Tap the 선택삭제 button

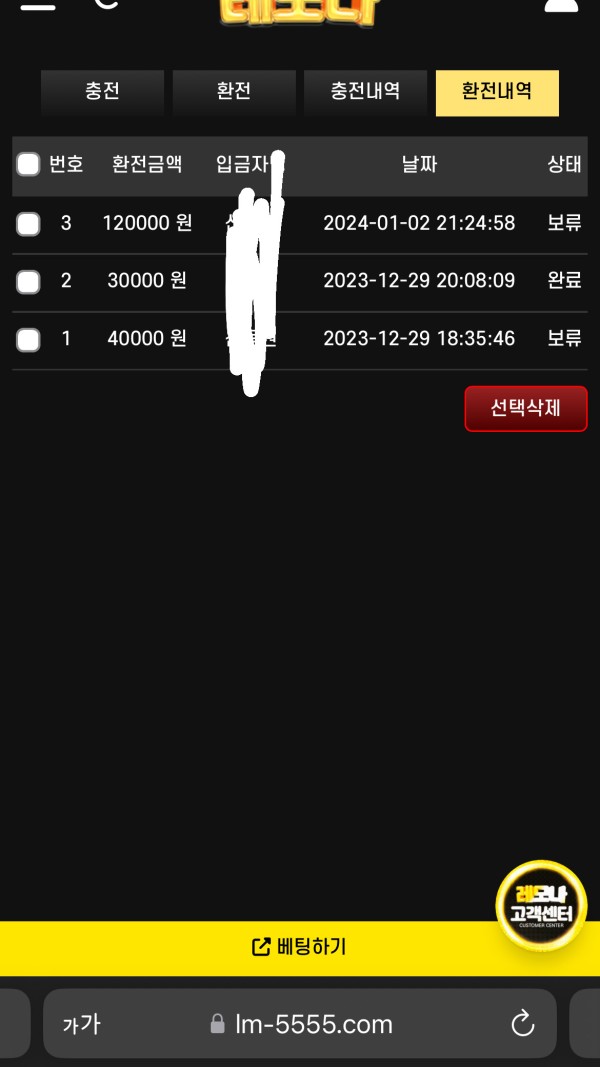pos(525,409)
